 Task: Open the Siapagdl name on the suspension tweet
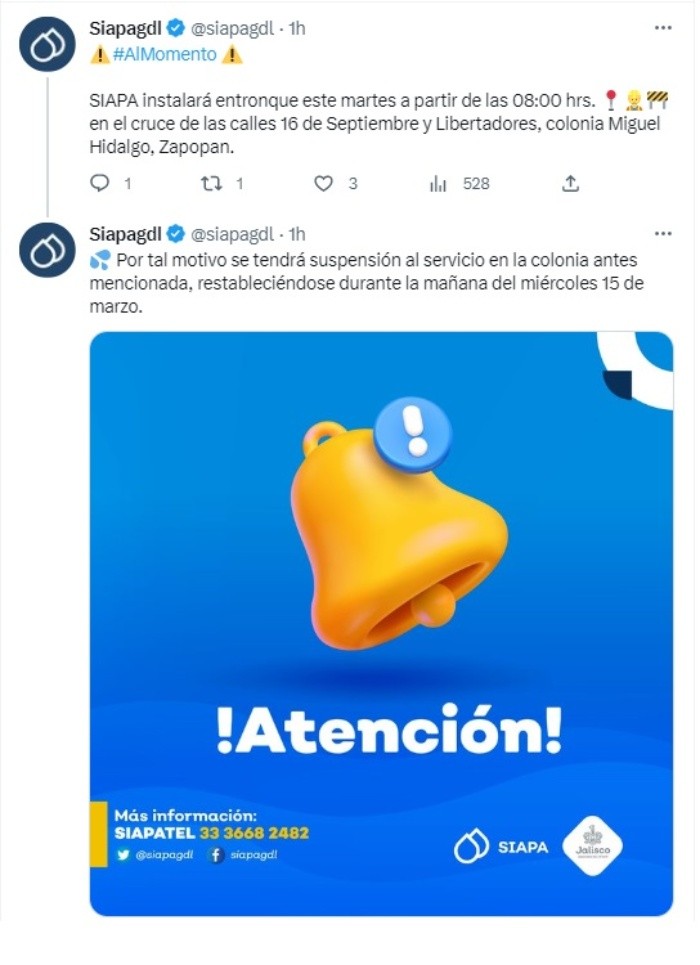125,234
